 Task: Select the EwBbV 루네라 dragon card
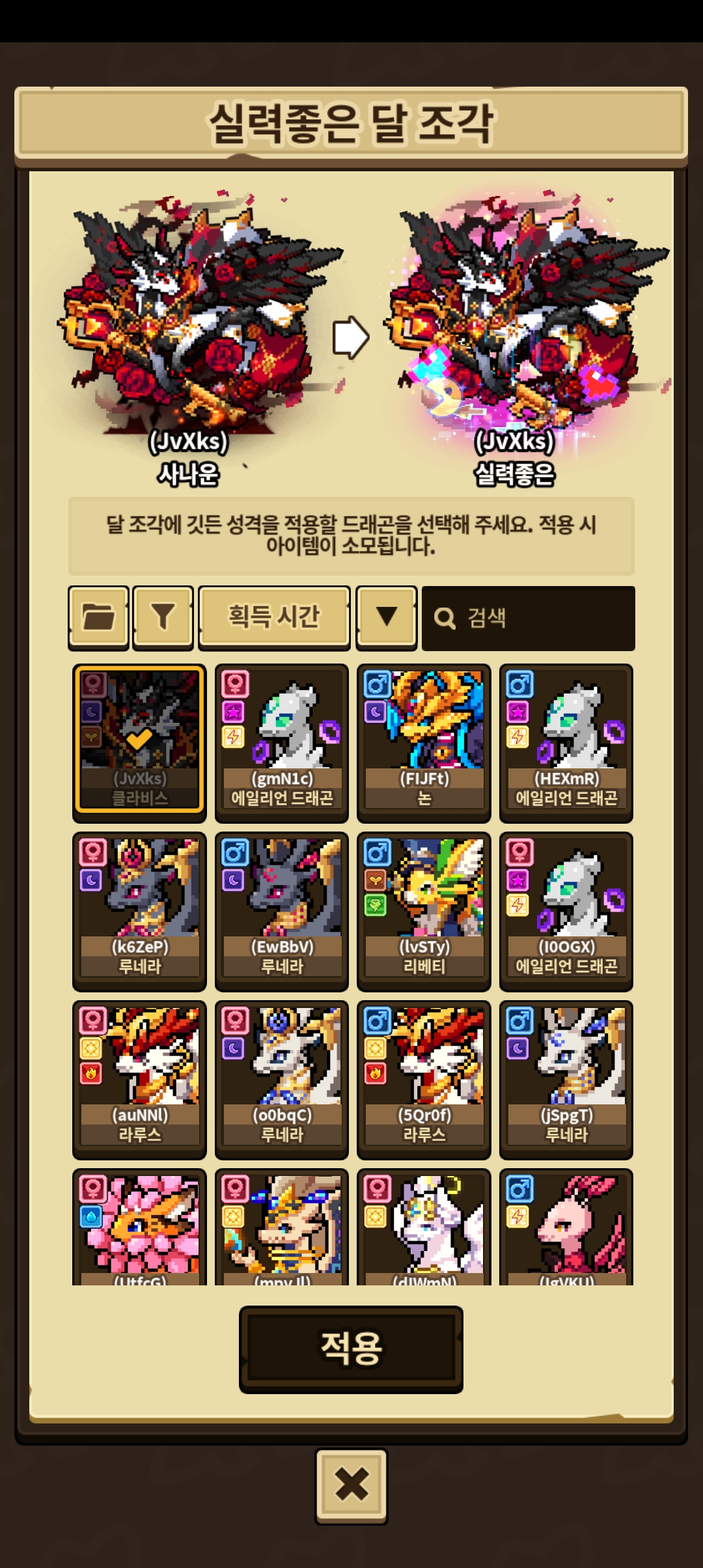click(282, 909)
